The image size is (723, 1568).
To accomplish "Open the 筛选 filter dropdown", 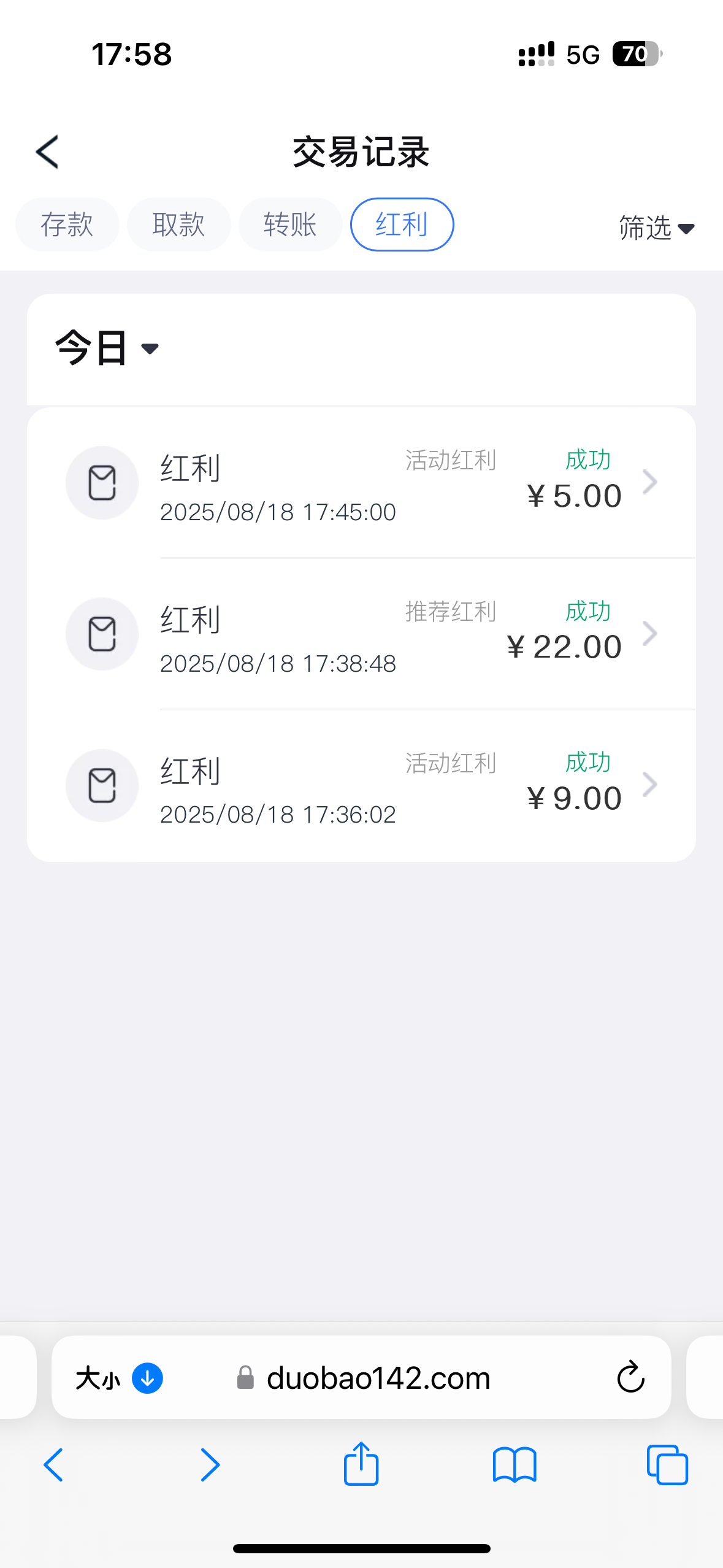I will pos(656,228).
